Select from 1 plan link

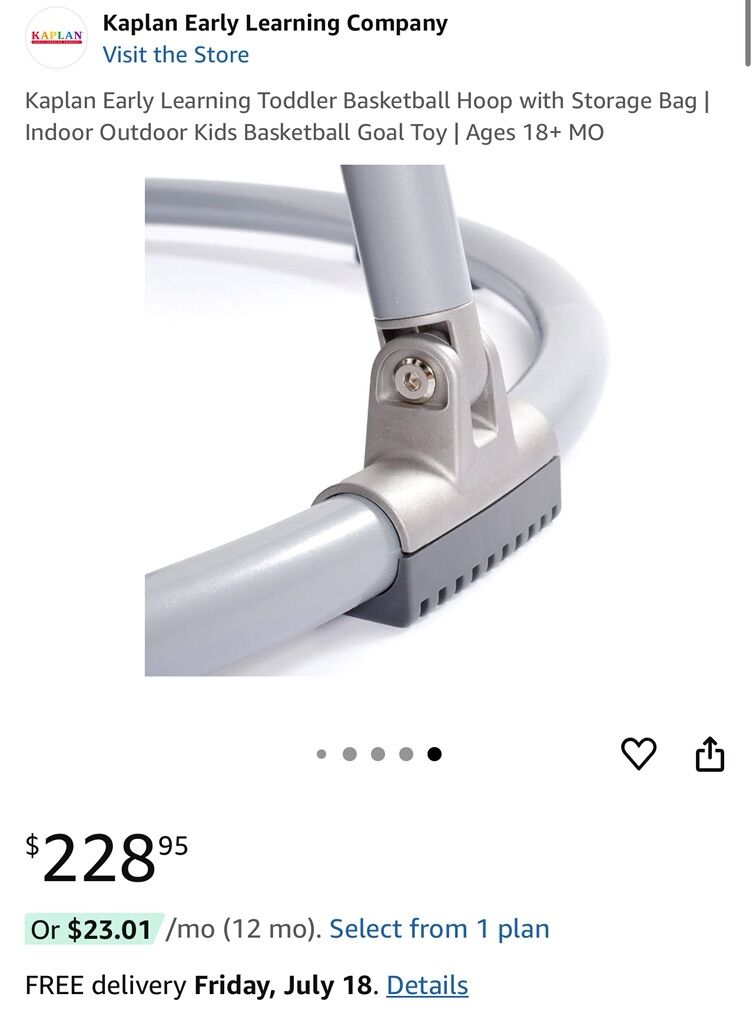[439, 929]
